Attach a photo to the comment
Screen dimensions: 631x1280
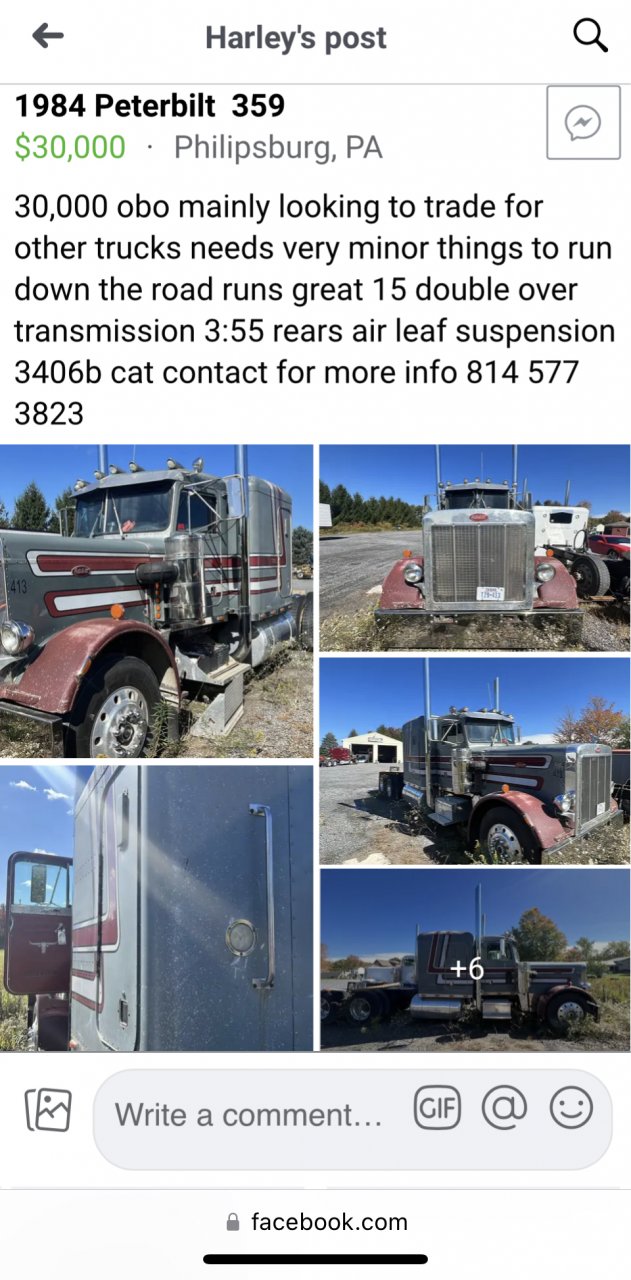48,1110
